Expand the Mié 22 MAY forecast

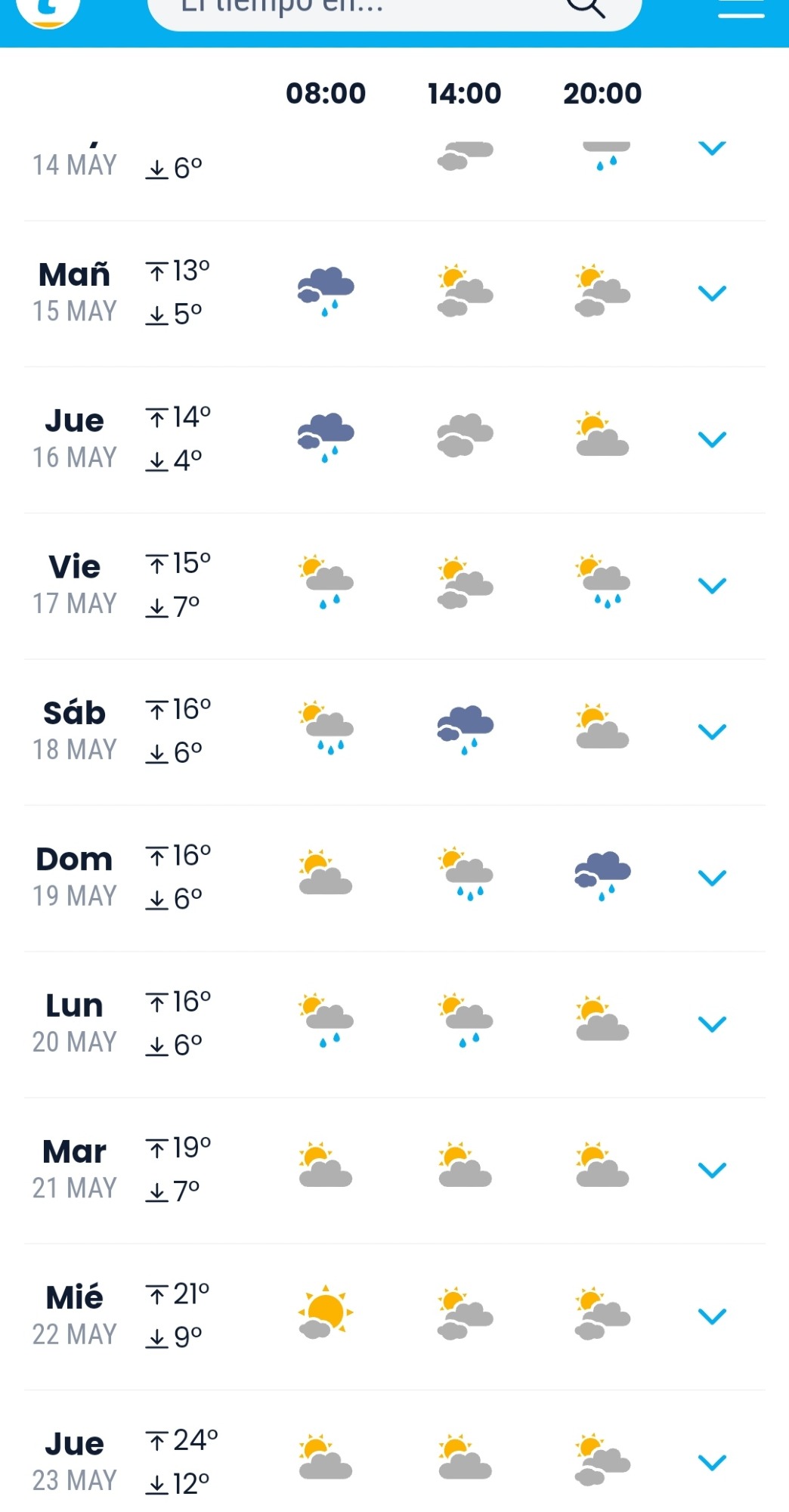pos(712,1316)
